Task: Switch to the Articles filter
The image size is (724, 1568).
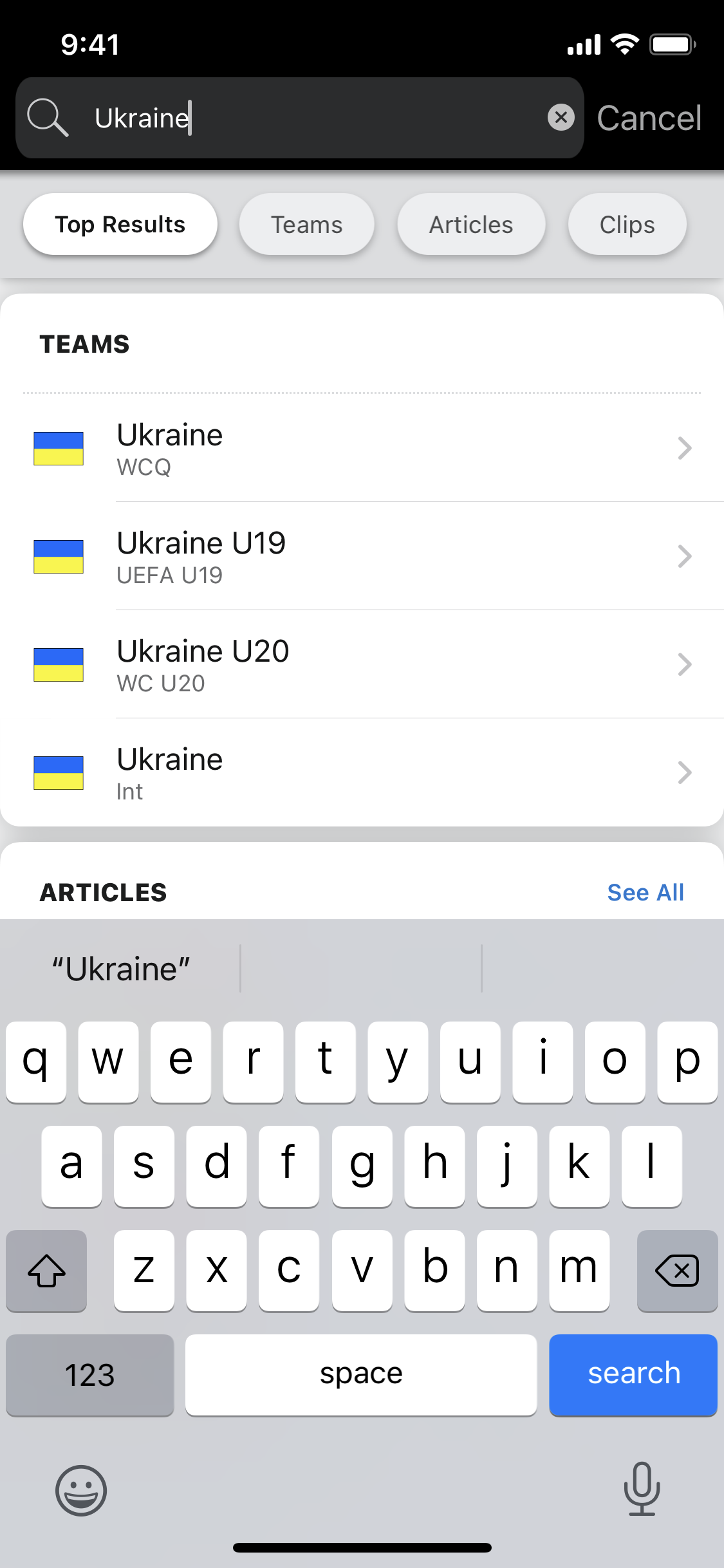Action: click(x=471, y=225)
